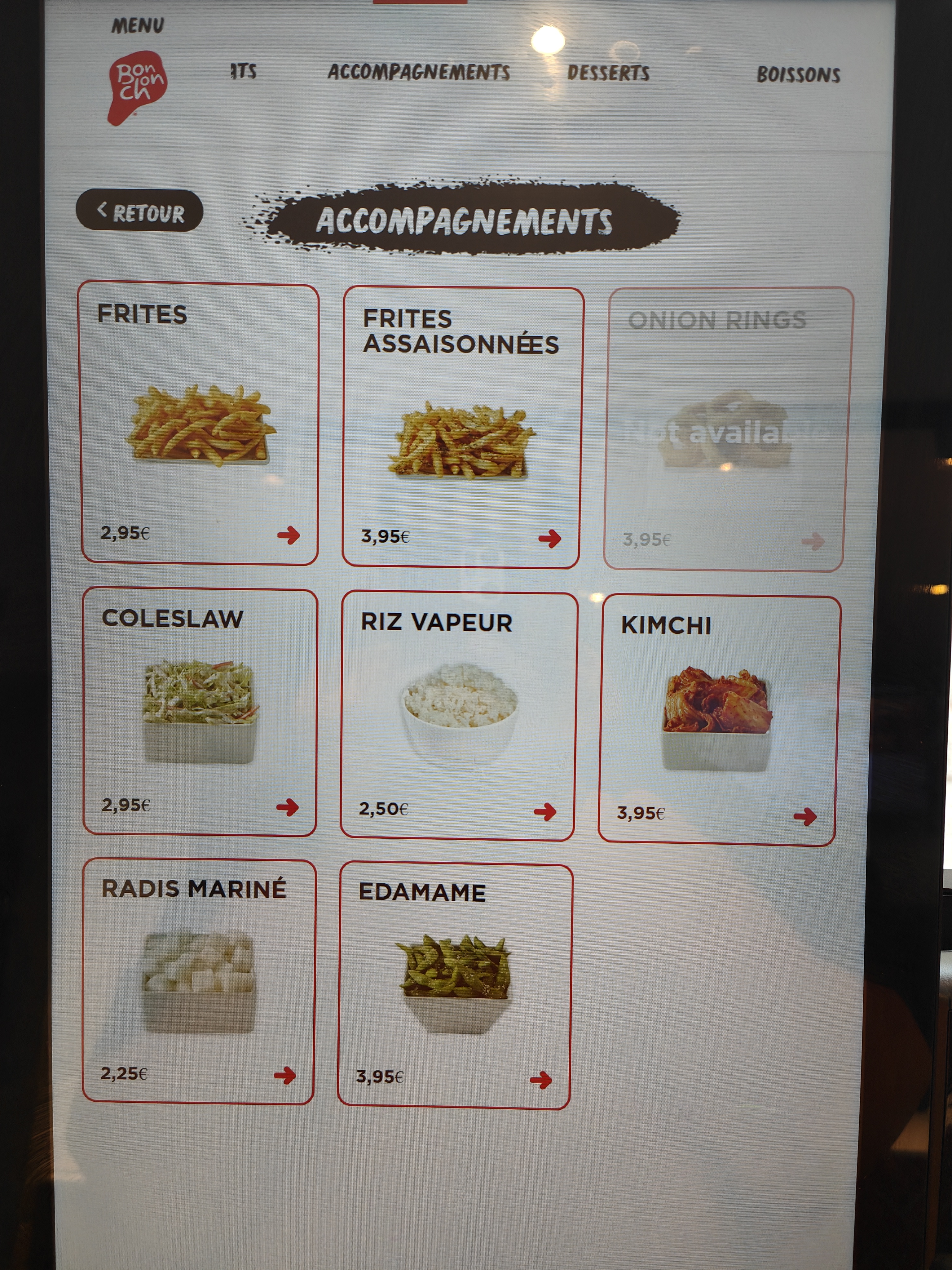Open the Kimchi item
The height and width of the screenshot is (1270, 952).
point(718,720)
